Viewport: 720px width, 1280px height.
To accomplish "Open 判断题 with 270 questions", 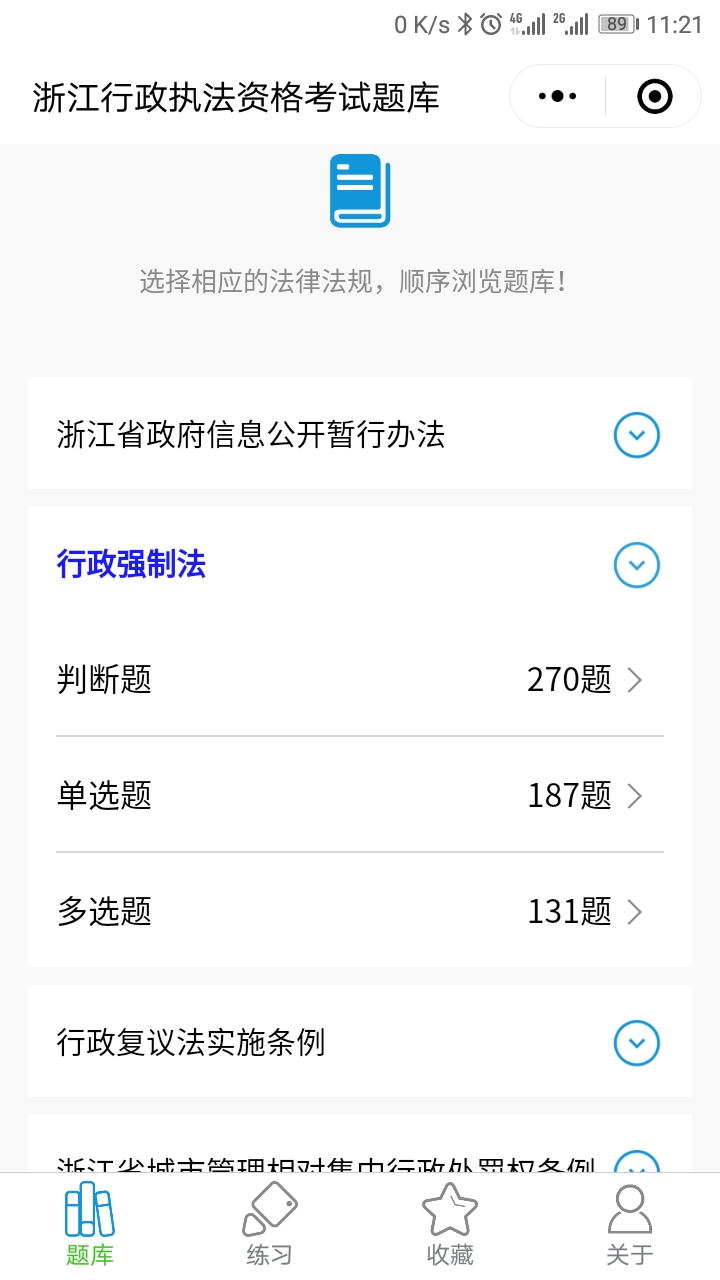I will coord(360,680).
